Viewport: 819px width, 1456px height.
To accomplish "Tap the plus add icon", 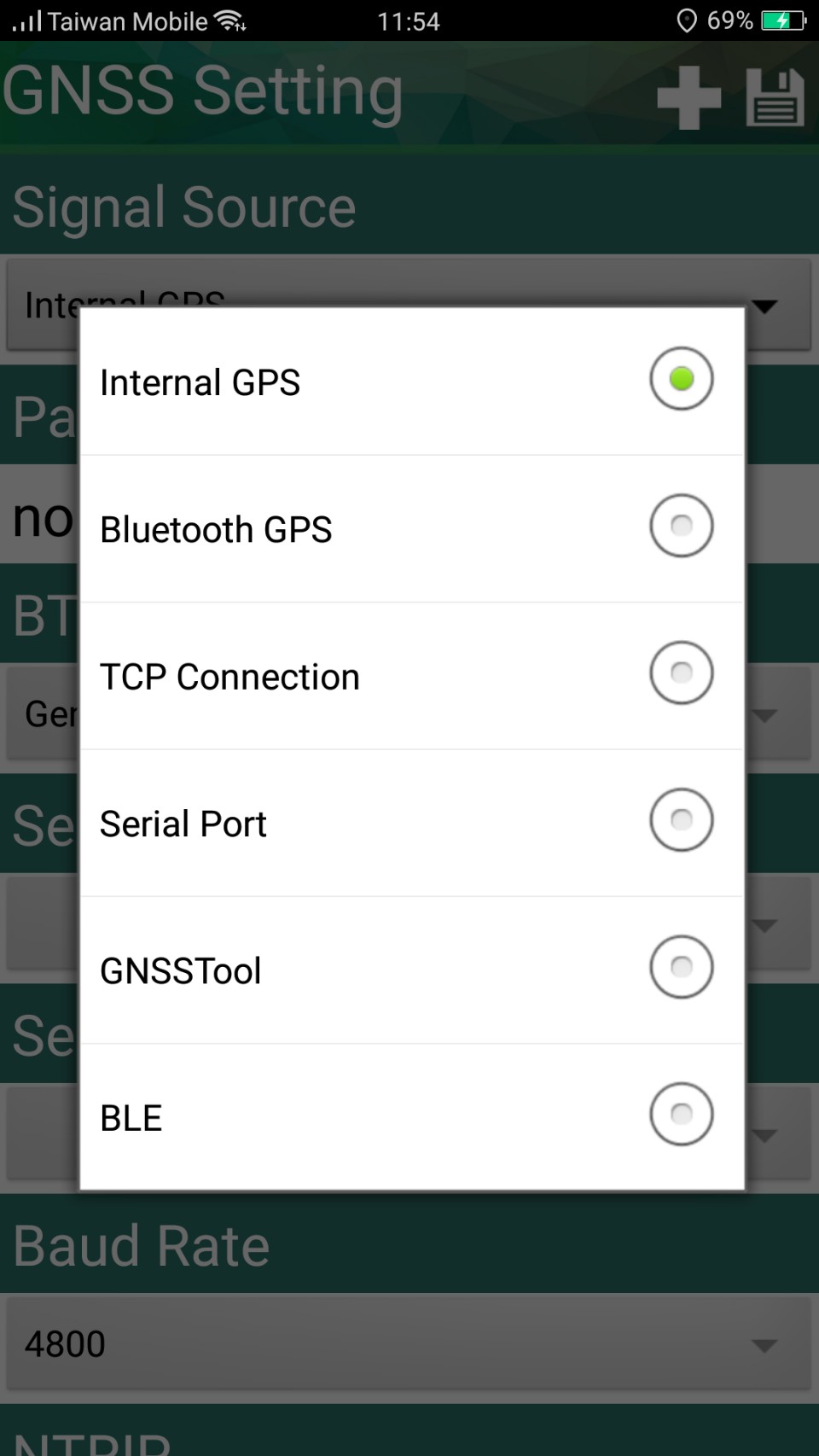I will click(x=689, y=97).
